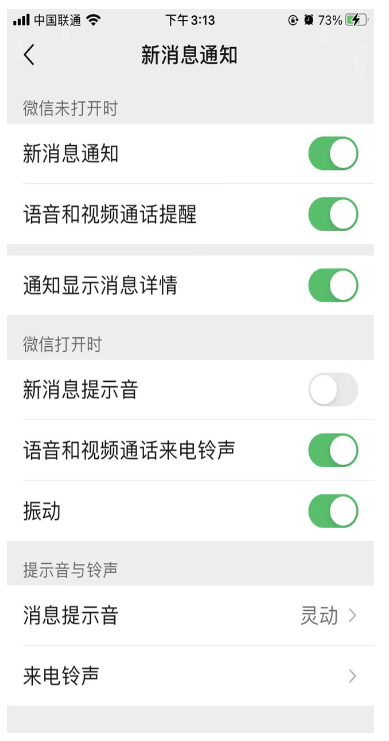Turn off the 新消息通知 switch
This screenshot has height=741, width=389.
click(333, 154)
